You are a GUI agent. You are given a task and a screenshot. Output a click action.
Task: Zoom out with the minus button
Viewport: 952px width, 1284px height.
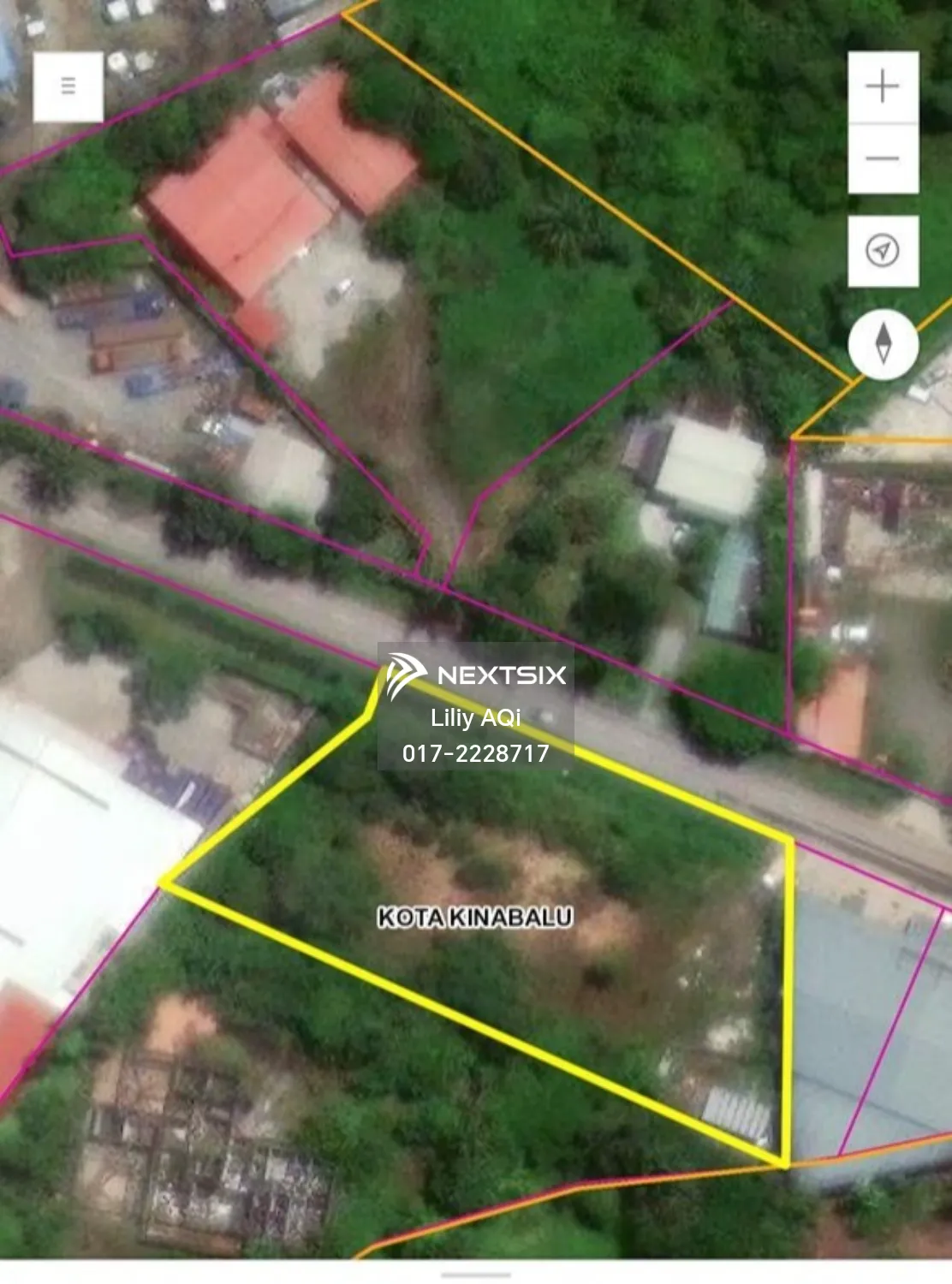click(x=883, y=159)
